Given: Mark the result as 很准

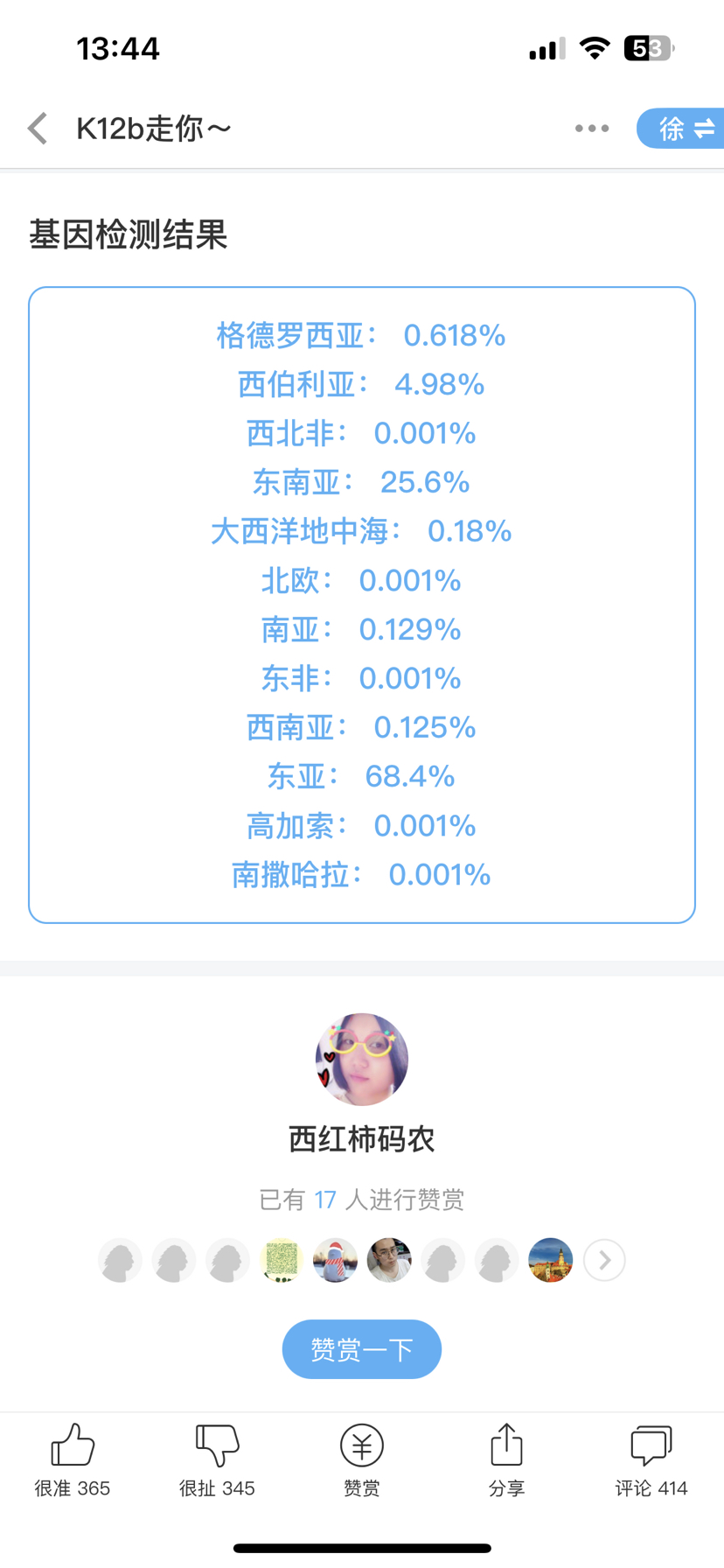Looking at the screenshot, I should 73,1459.
